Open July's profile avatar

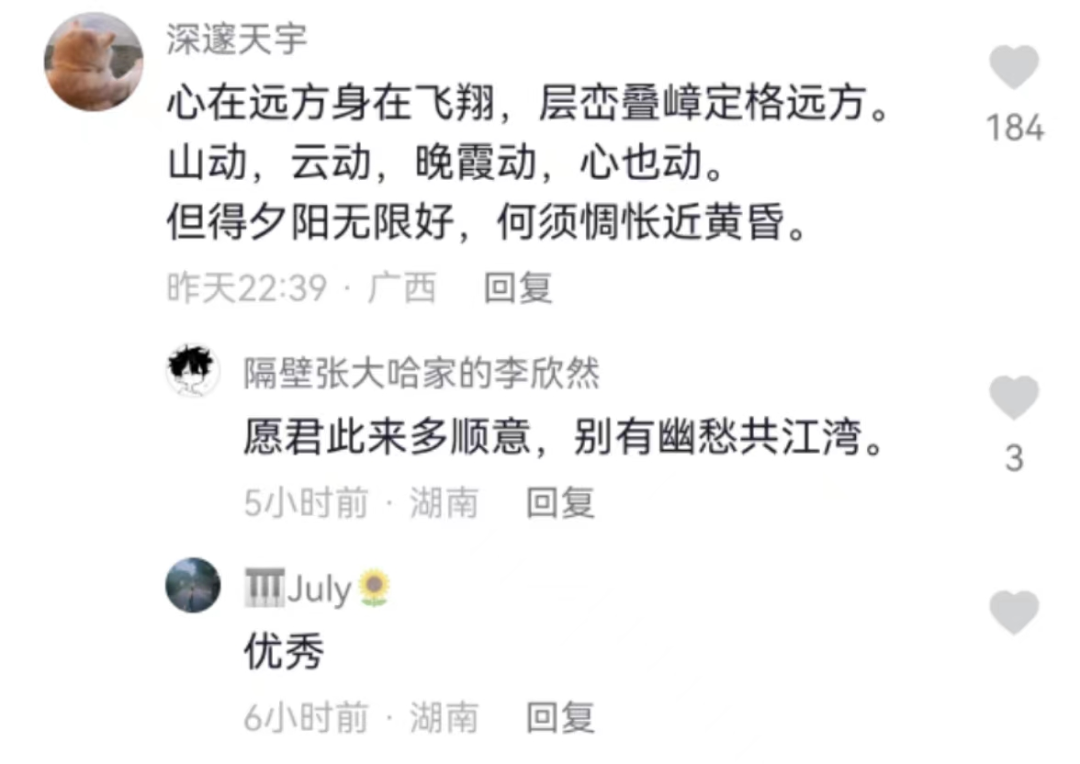[193, 586]
